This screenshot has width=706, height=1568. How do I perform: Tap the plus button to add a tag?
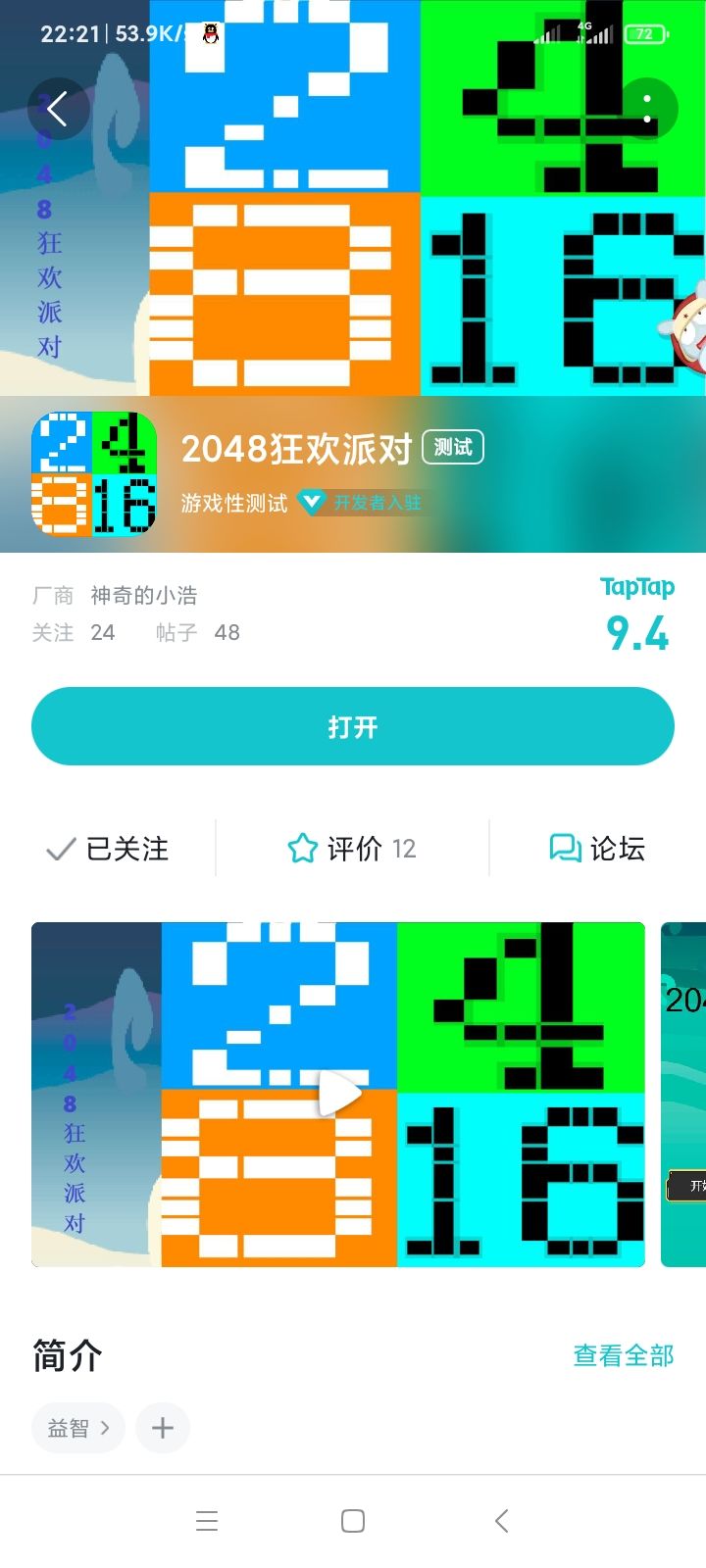[x=162, y=1428]
